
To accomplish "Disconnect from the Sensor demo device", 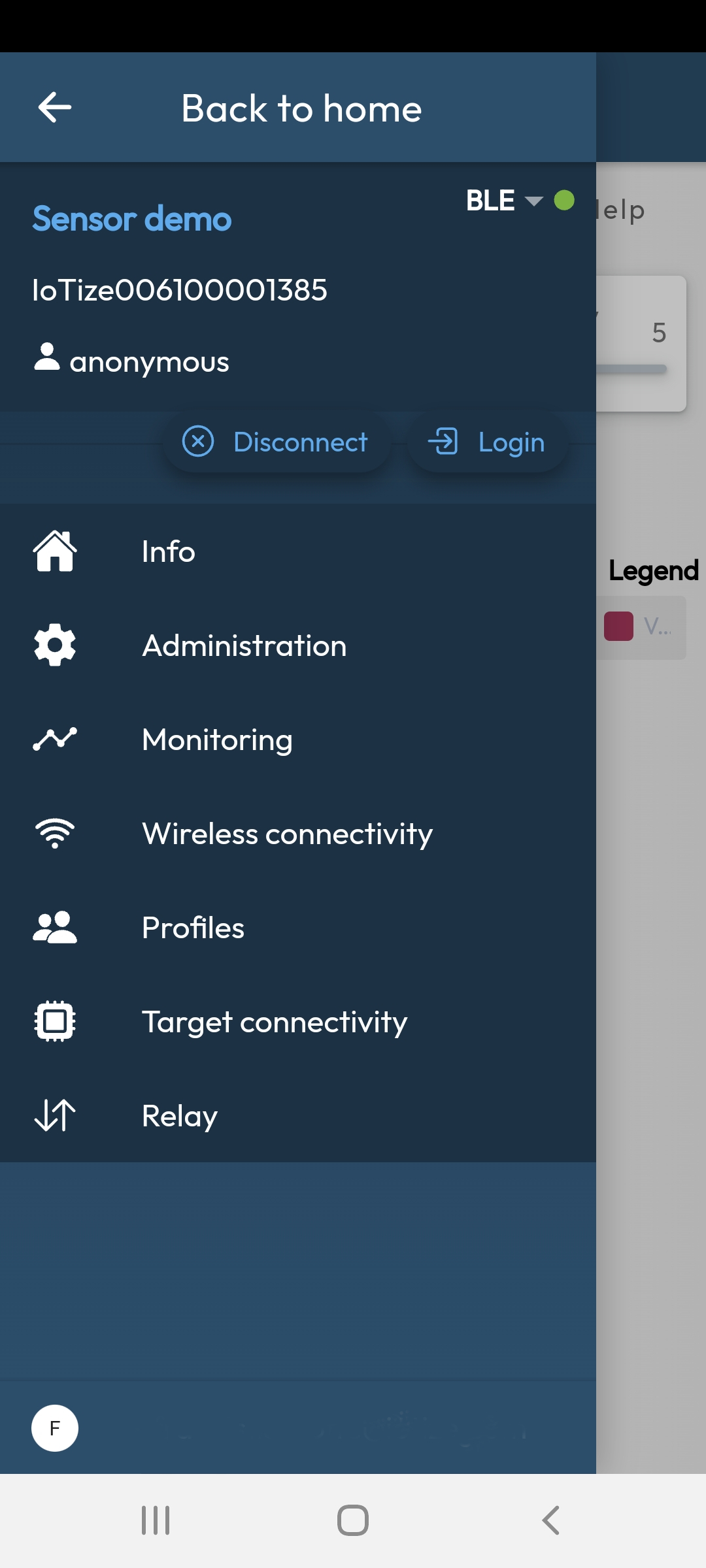I will [x=277, y=442].
